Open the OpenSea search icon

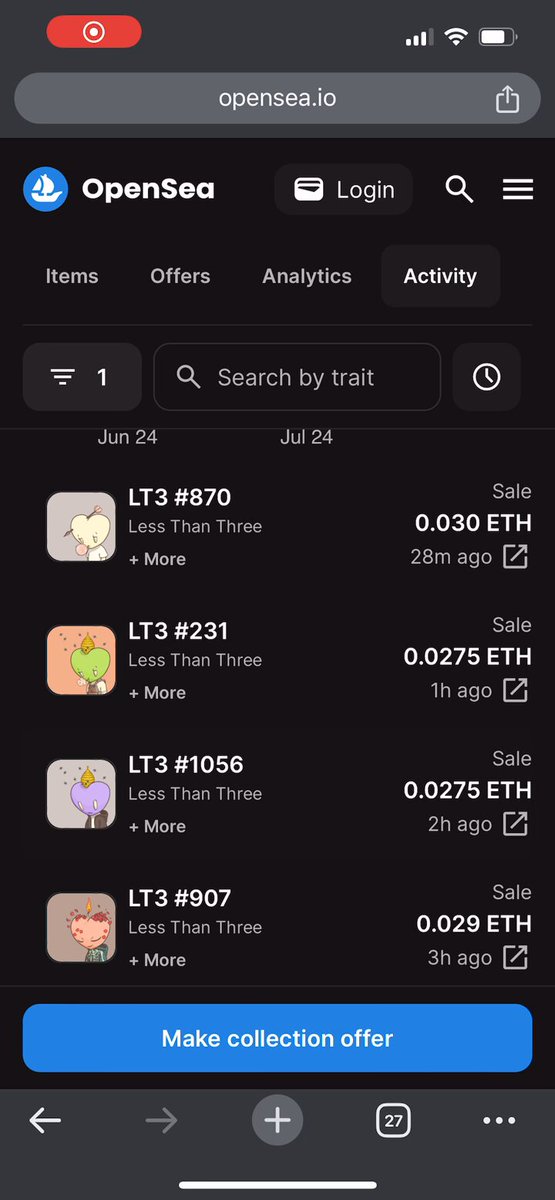pyautogui.click(x=459, y=189)
